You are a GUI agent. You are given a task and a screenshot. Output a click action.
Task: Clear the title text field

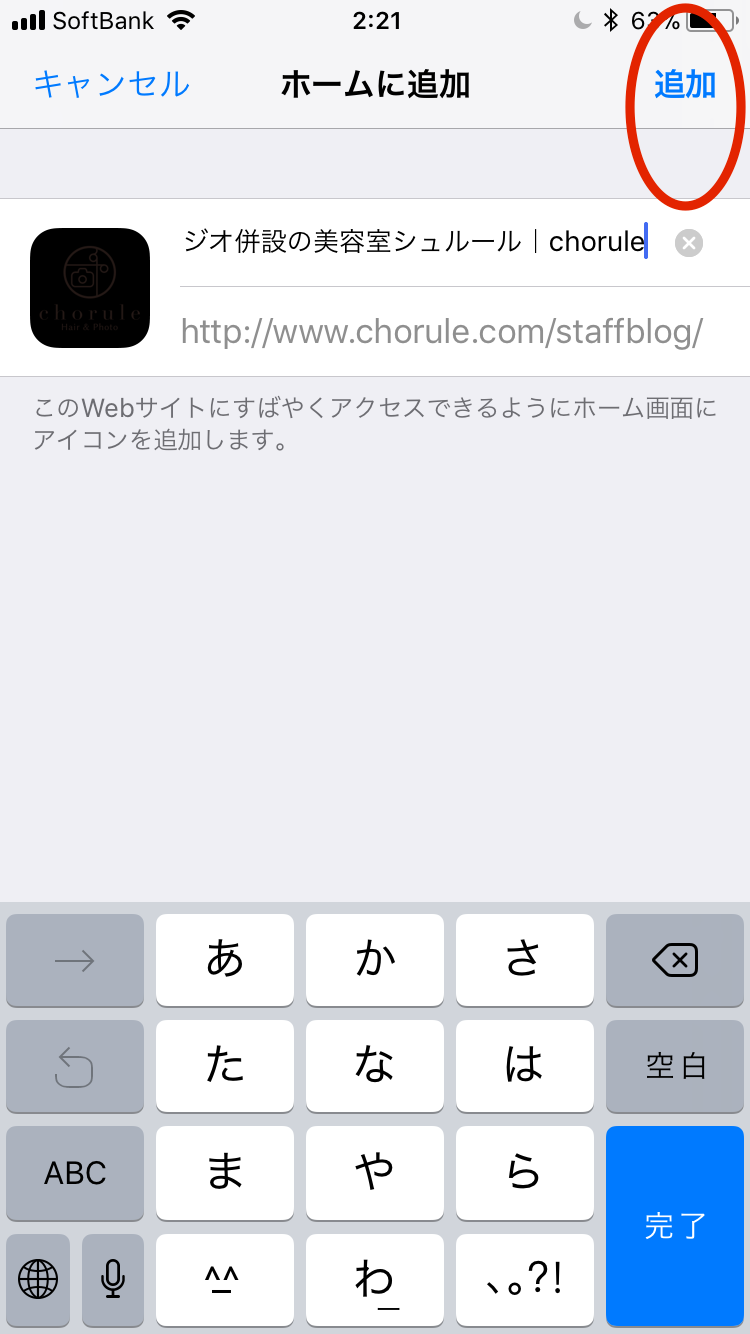tap(689, 243)
